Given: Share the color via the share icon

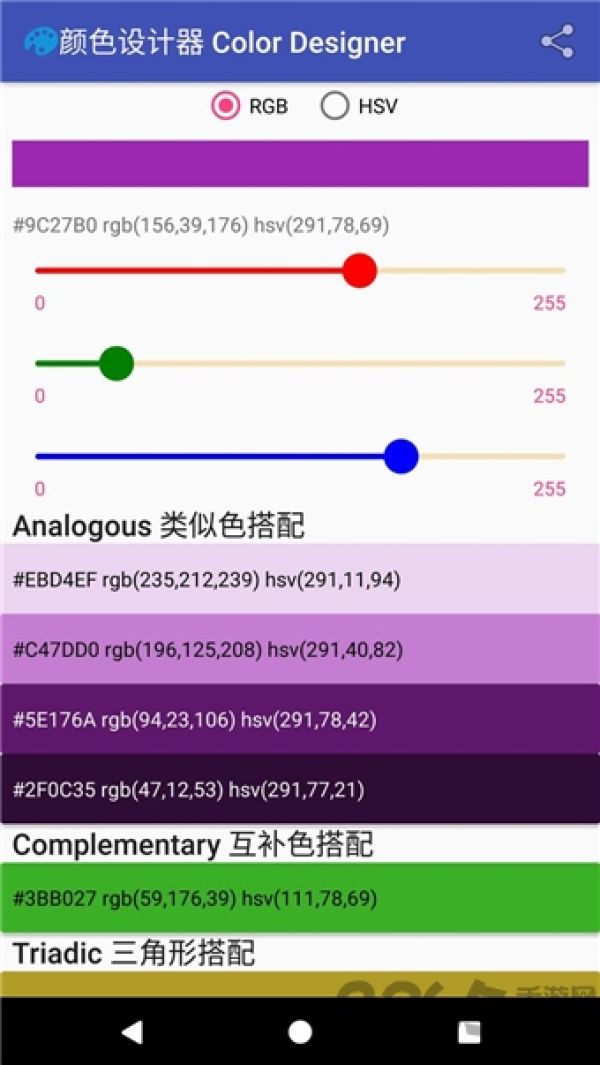Looking at the screenshot, I should click(557, 42).
